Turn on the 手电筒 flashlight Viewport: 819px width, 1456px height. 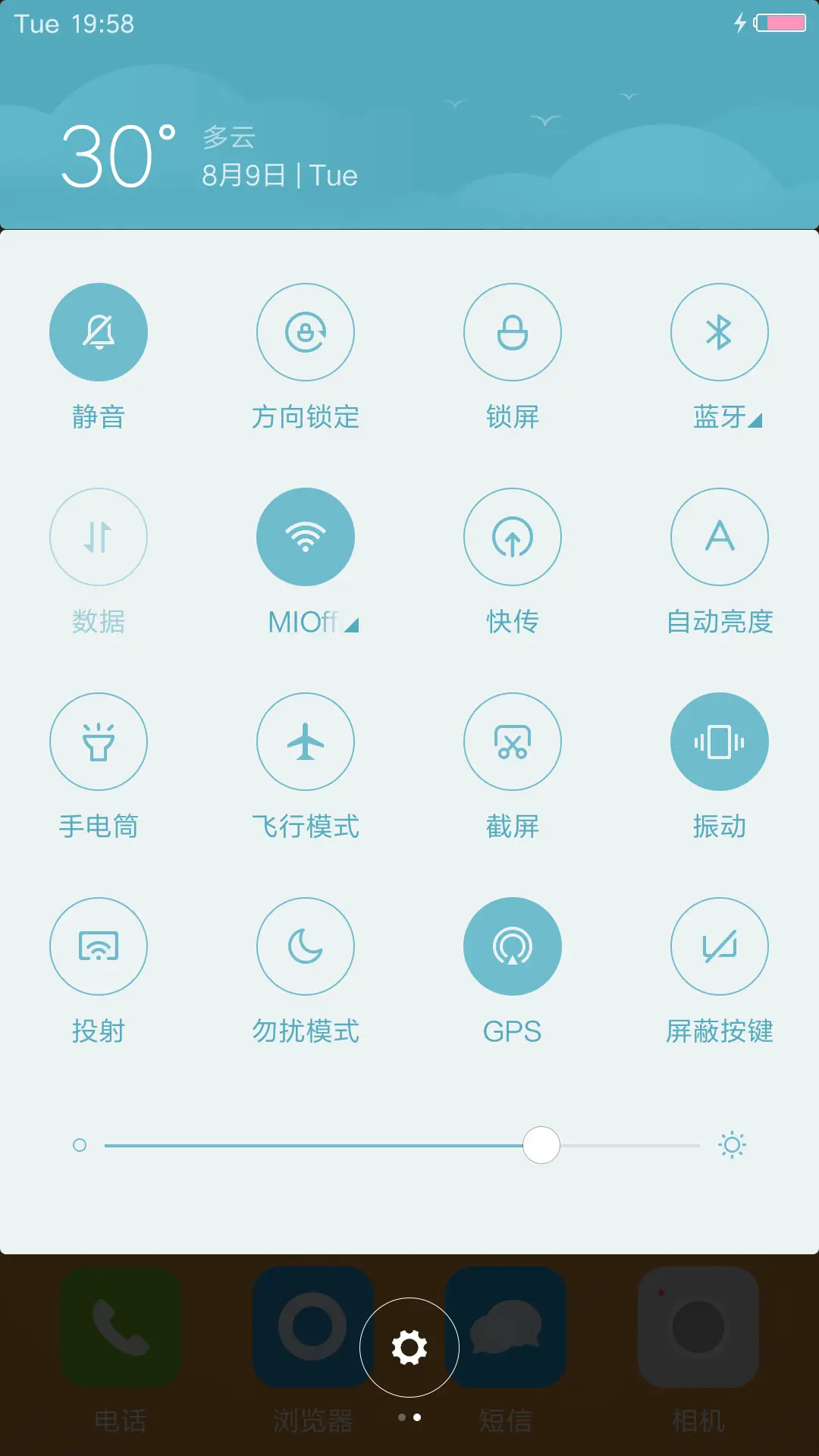pyautogui.click(x=98, y=742)
